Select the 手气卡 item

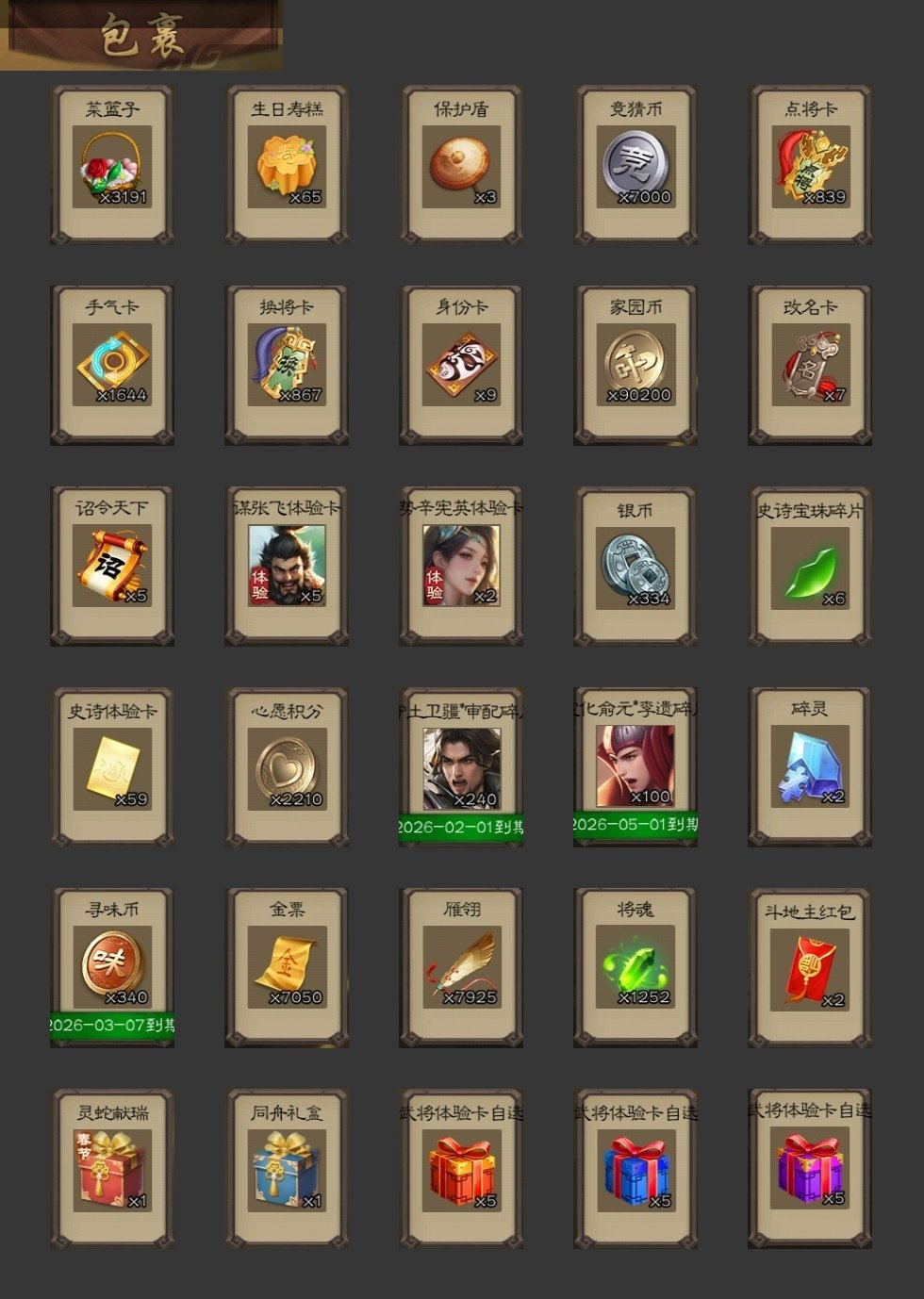[112, 366]
